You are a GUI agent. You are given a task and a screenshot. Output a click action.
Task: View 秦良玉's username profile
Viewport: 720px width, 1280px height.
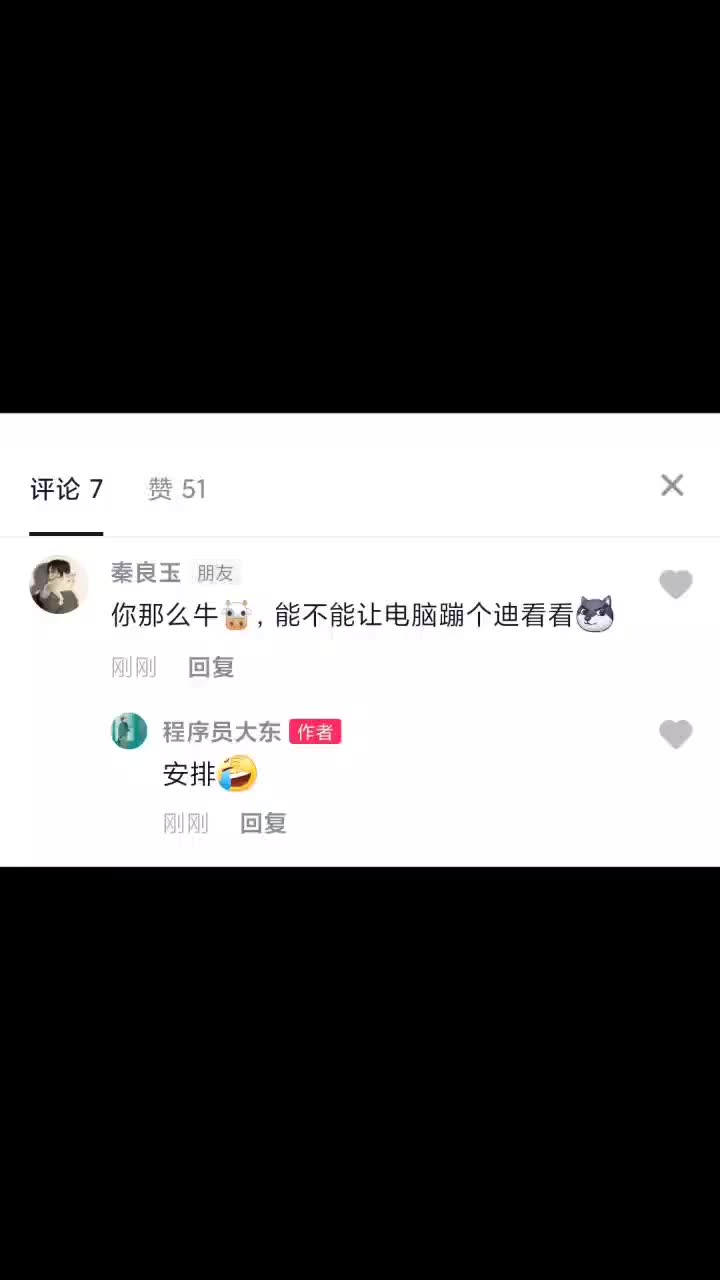point(146,573)
